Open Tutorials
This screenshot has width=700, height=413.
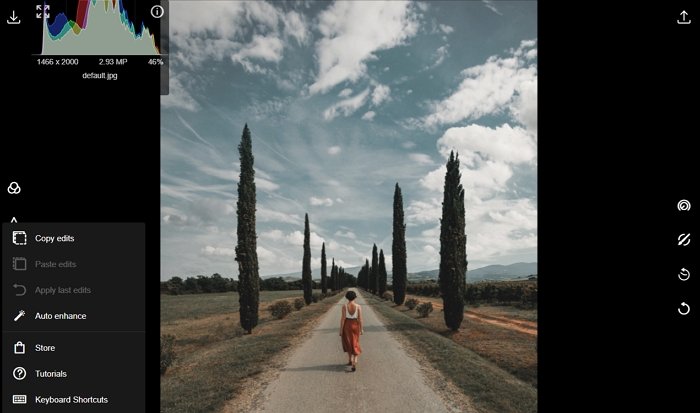coord(50,374)
